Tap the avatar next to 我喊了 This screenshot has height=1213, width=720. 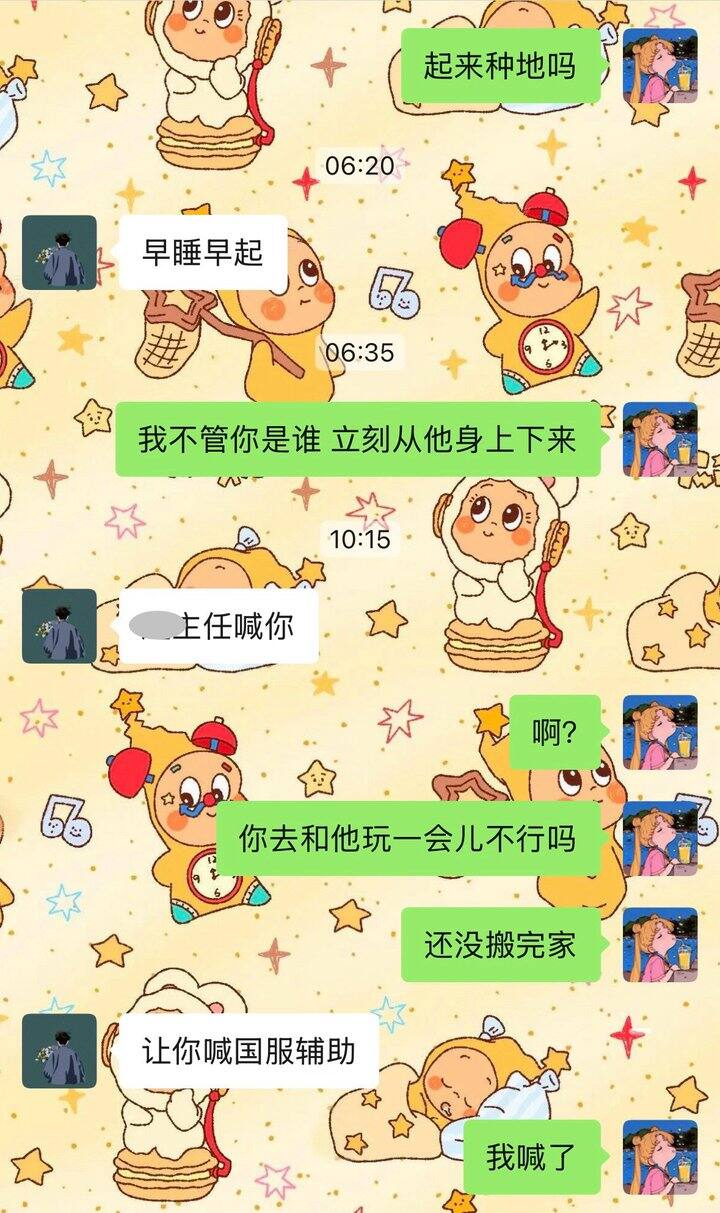[660, 1157]
